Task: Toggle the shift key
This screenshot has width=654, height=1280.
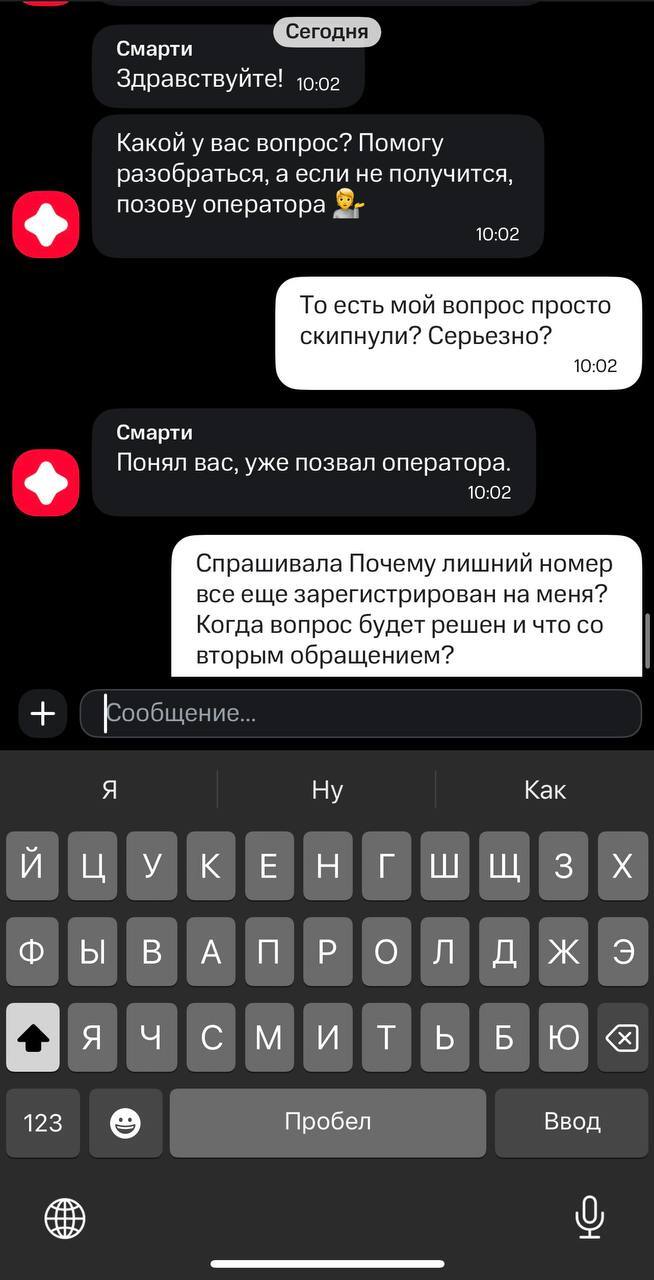Action: point(33,1038)
